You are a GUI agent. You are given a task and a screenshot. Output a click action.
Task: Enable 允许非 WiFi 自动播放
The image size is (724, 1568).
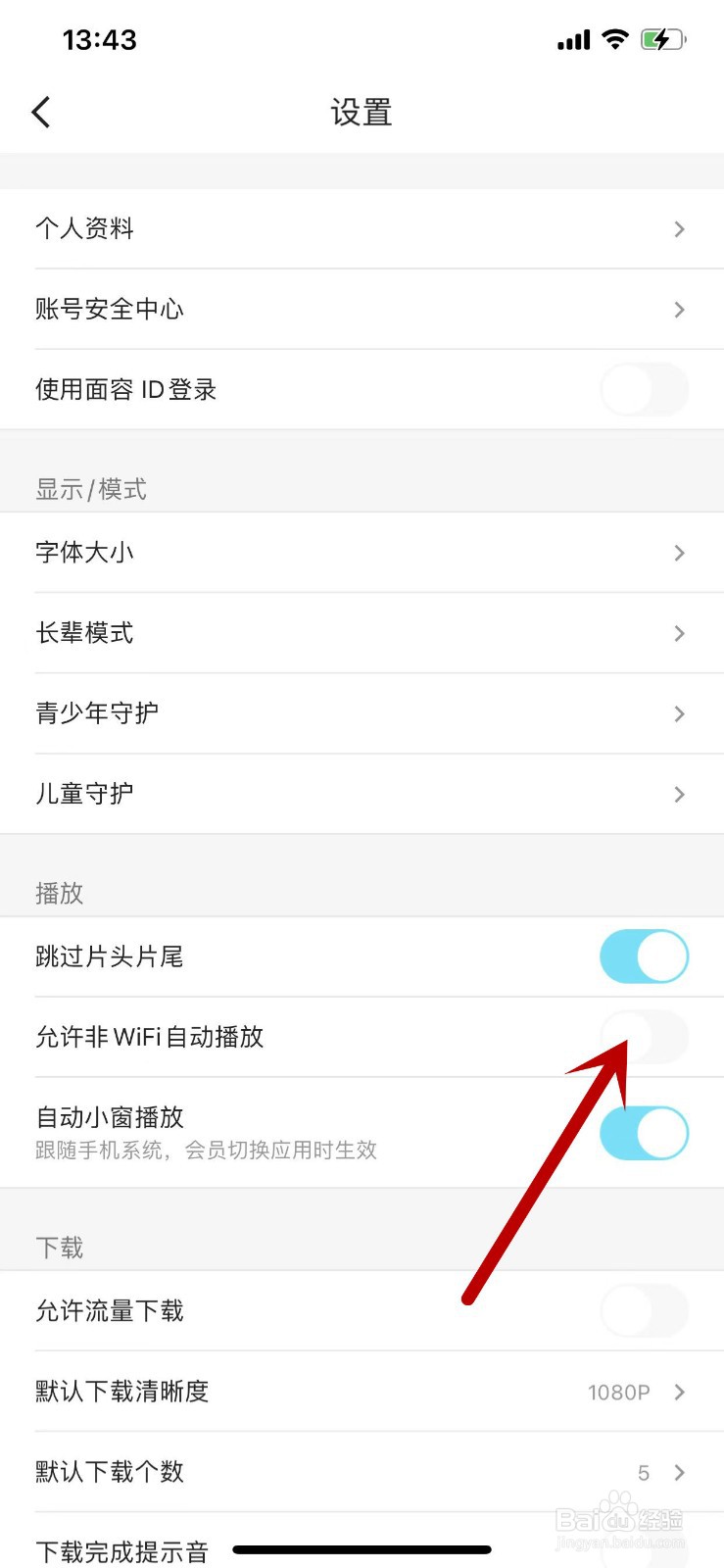pyautogui.click(x=643, y=1037)
